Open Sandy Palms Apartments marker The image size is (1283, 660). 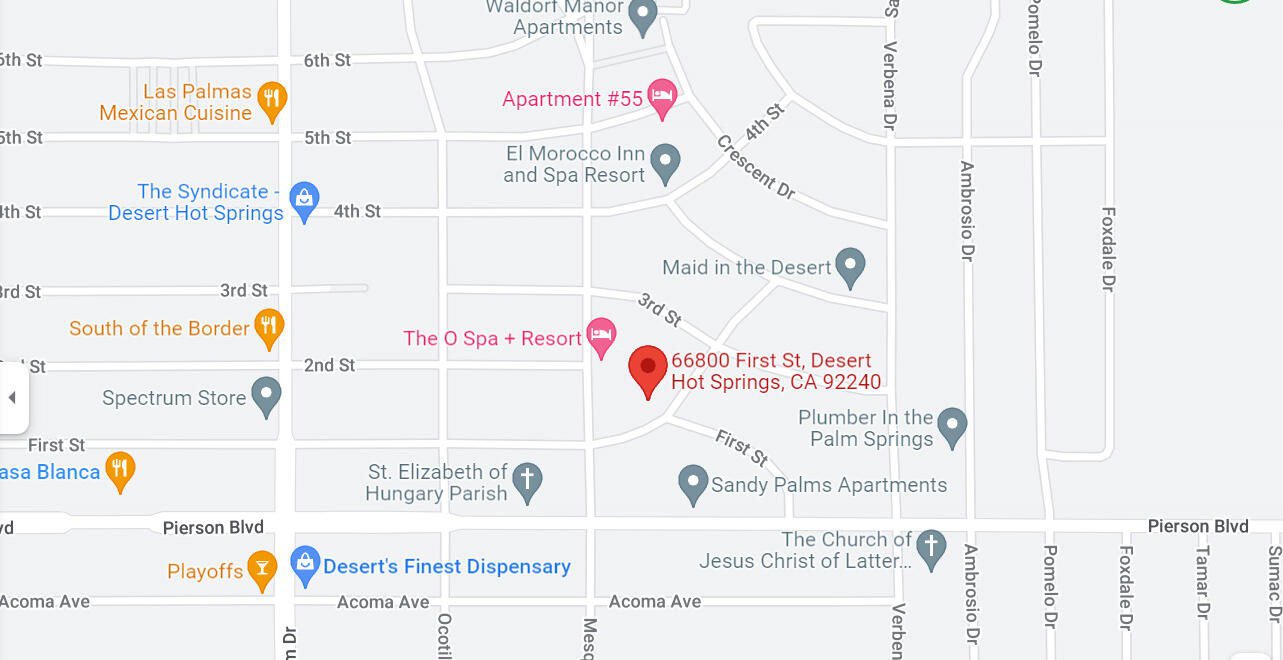click(x=693, y=484)
